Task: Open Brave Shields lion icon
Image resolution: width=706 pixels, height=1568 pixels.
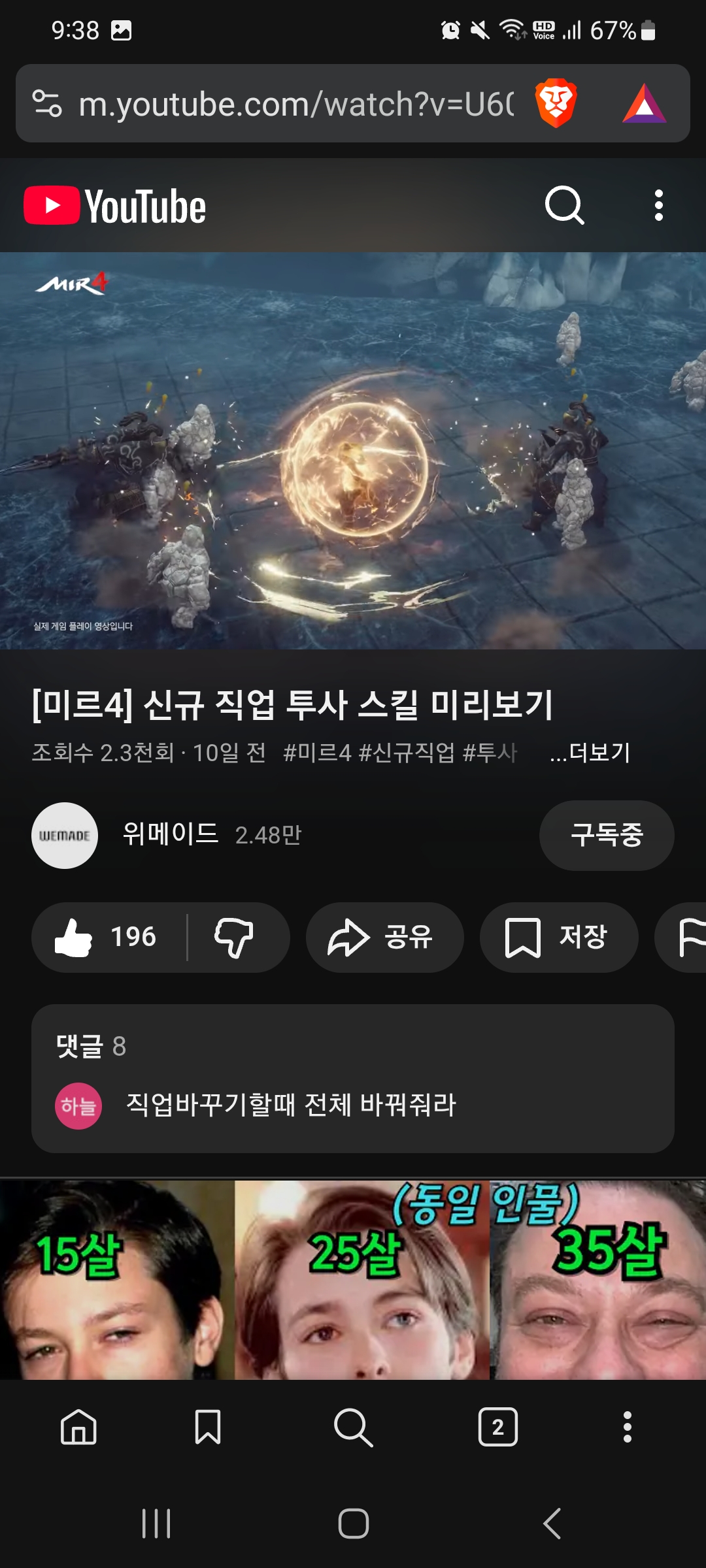Action: [x=556, y=103]
